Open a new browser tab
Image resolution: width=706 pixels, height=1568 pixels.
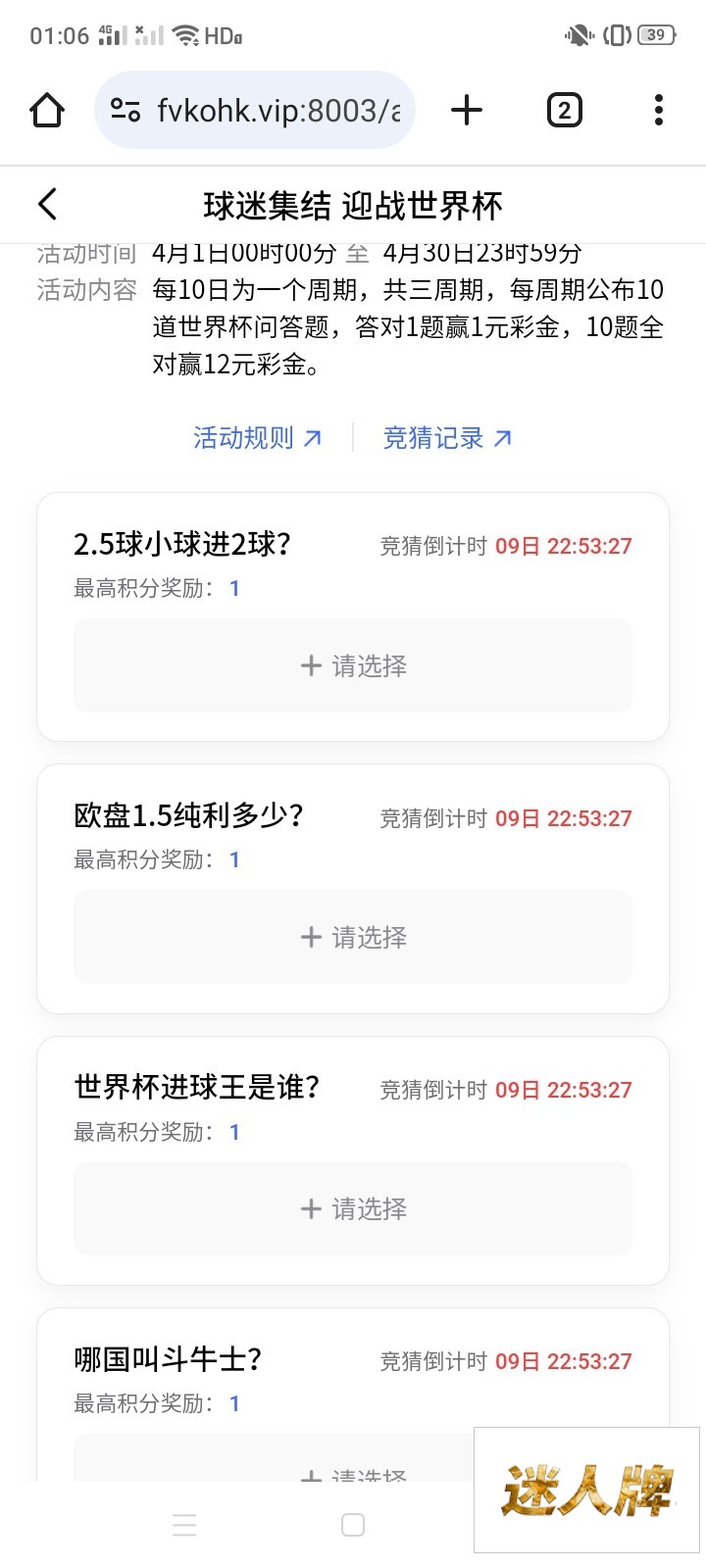[467, 110]
